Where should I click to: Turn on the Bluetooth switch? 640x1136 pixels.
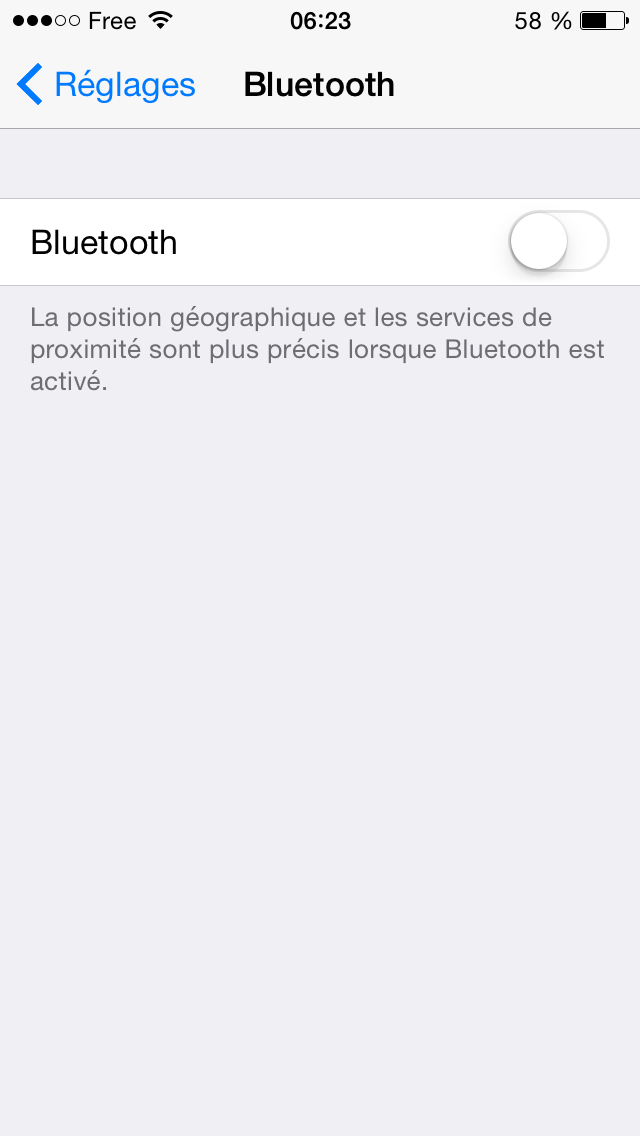[558, 242]
